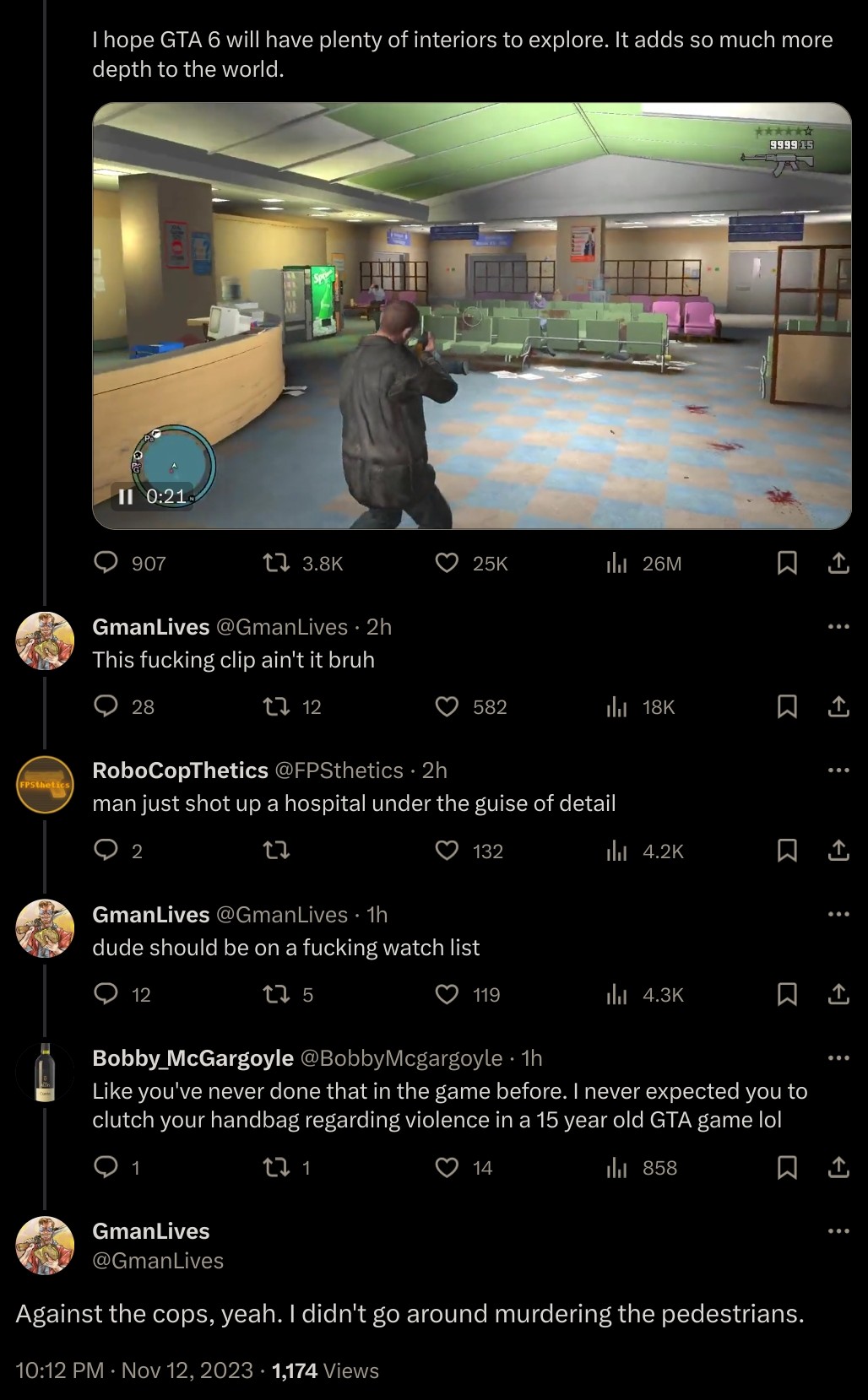Repost RoboCopThetics' hospital reply
Viewport: 868px width, 1400px height.
(277, 851)
